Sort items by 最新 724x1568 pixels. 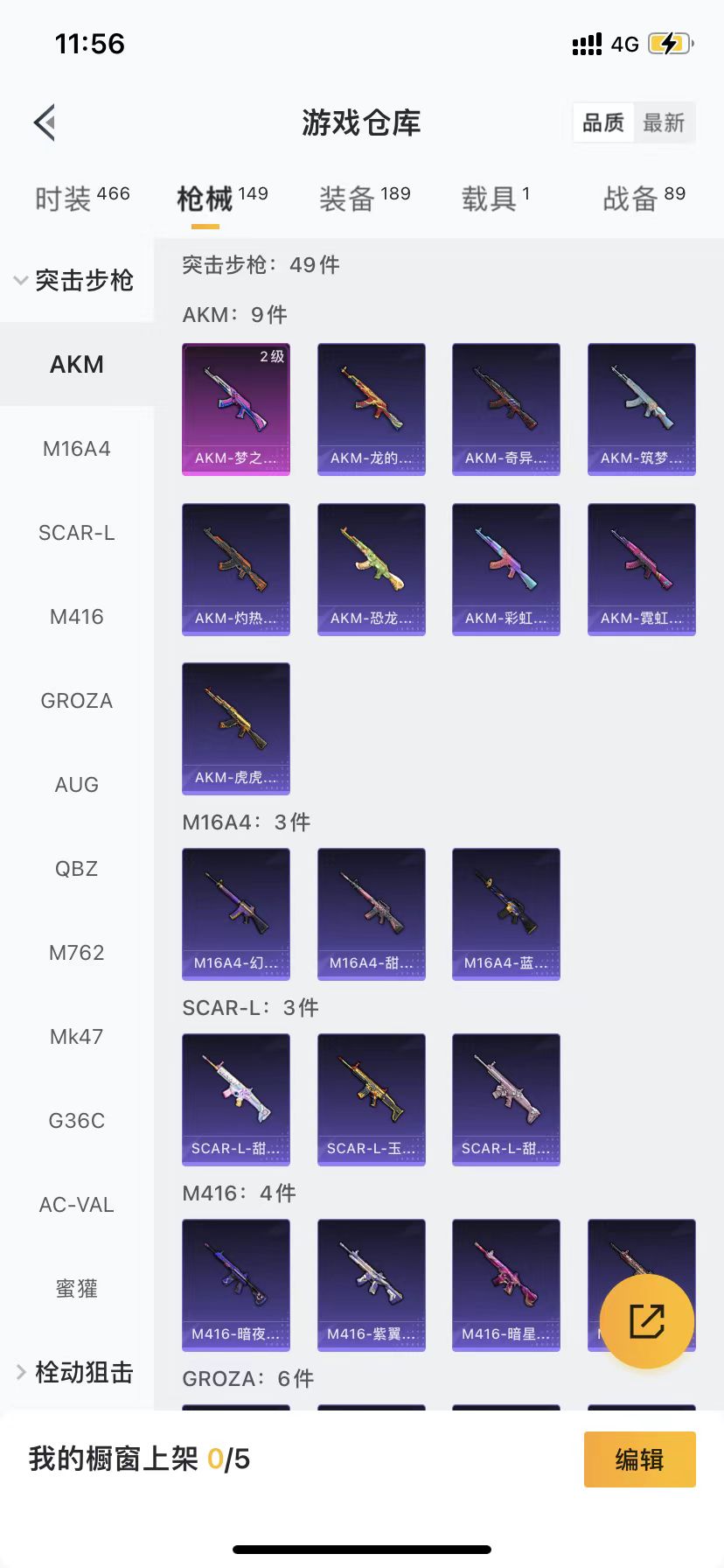pyautogui.click(x=664, y=123)
